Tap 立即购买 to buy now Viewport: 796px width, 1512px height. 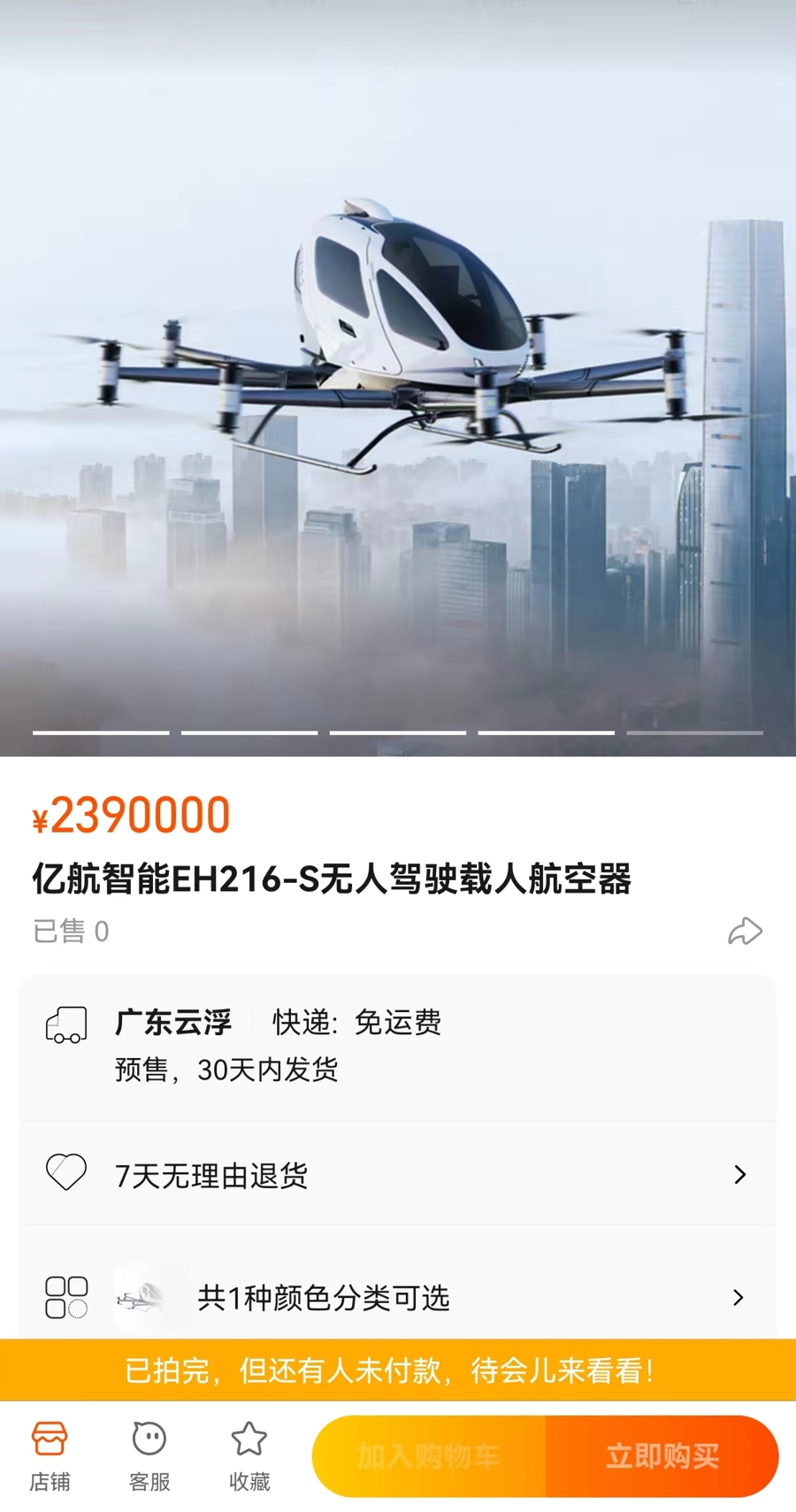click(x=662, y=1456)
